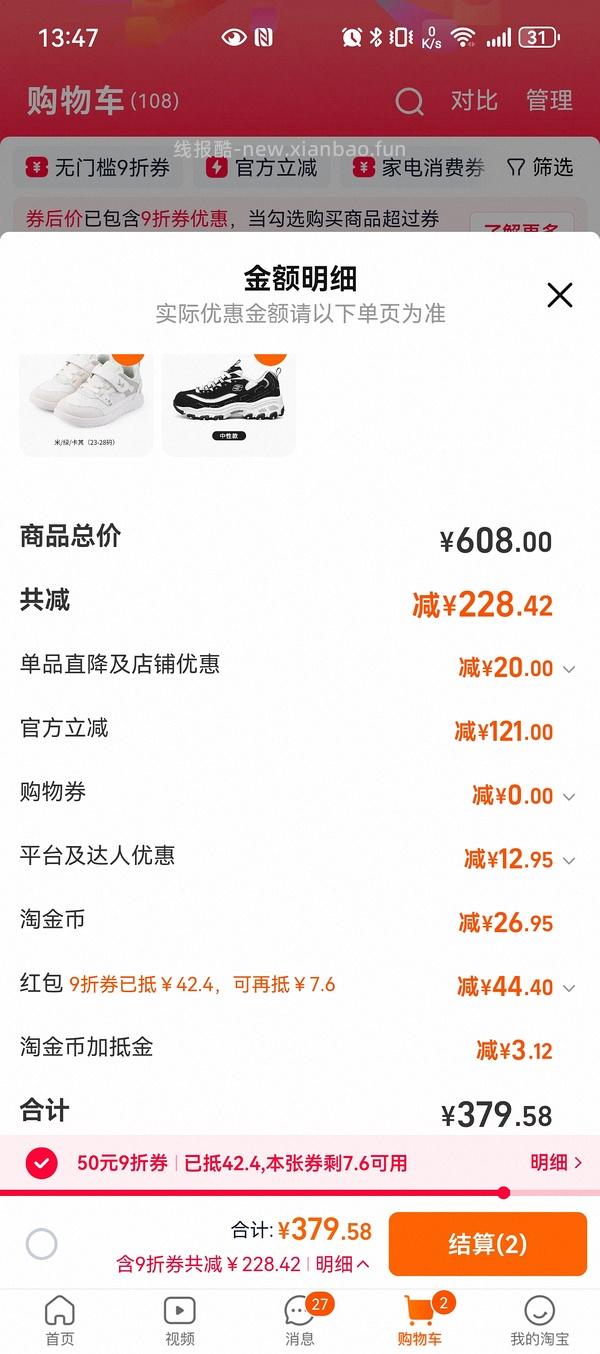Close the 金额明细 price detail sheet

tap(559, 295)
